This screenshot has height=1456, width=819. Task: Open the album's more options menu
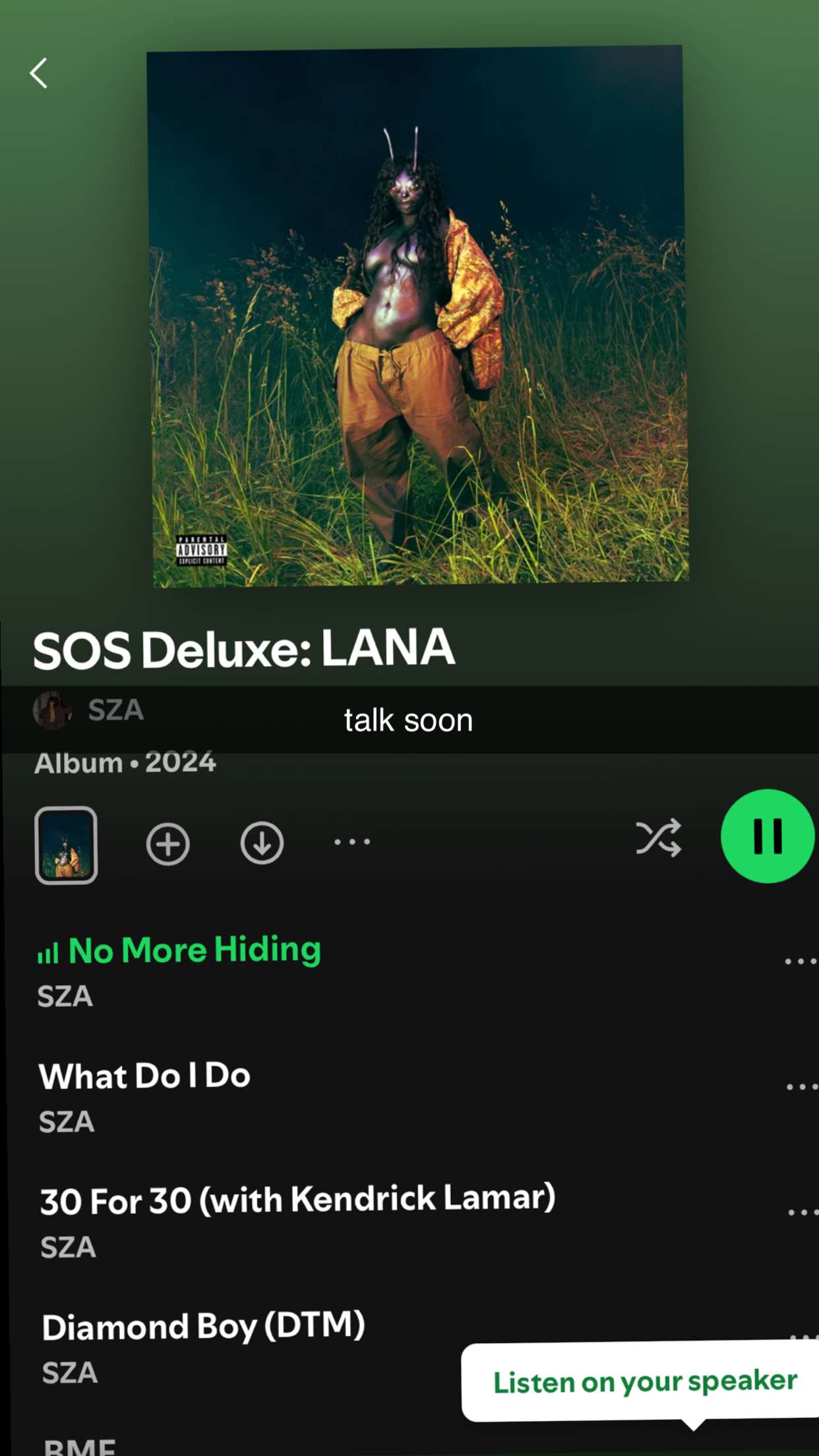(x=352, y=841)
